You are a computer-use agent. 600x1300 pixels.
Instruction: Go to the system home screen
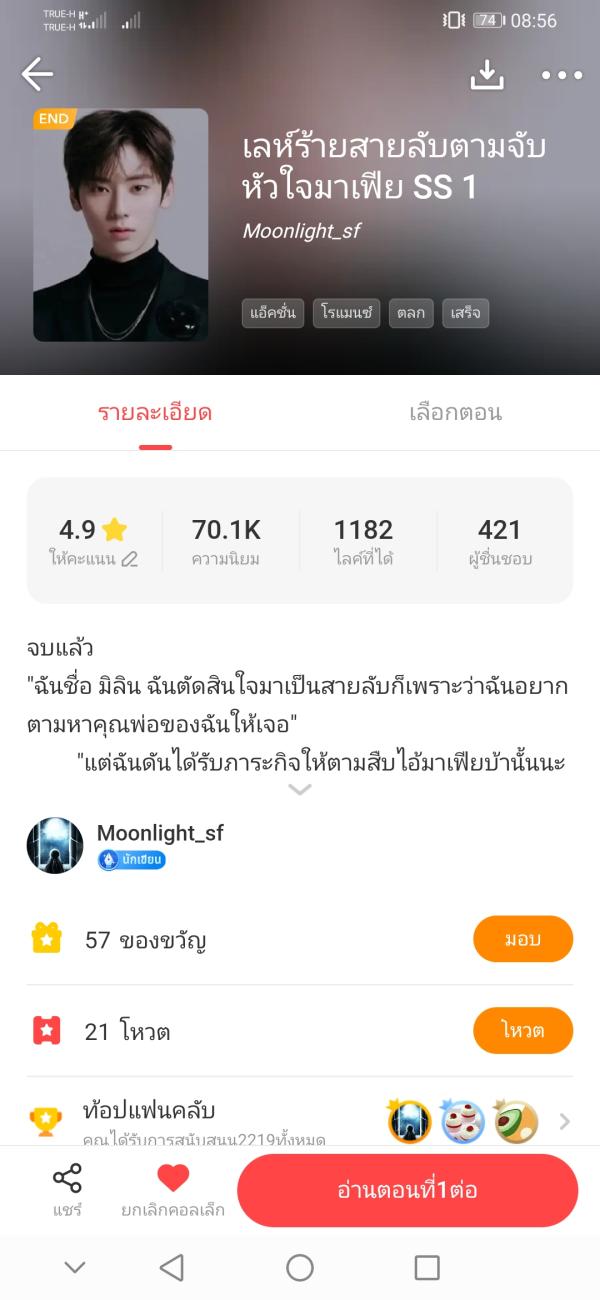[x=300, y=1268]
